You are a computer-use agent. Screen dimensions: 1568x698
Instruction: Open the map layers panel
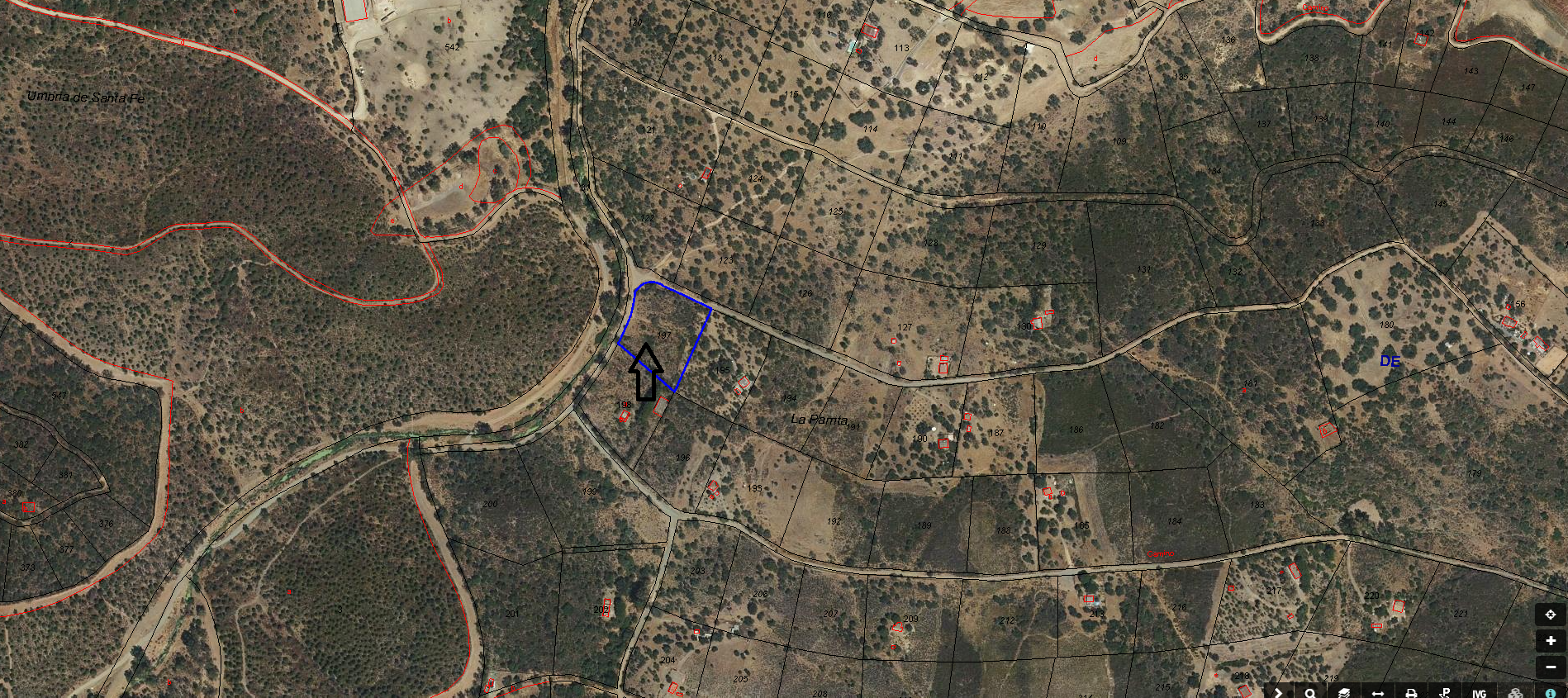[1344, 693]
